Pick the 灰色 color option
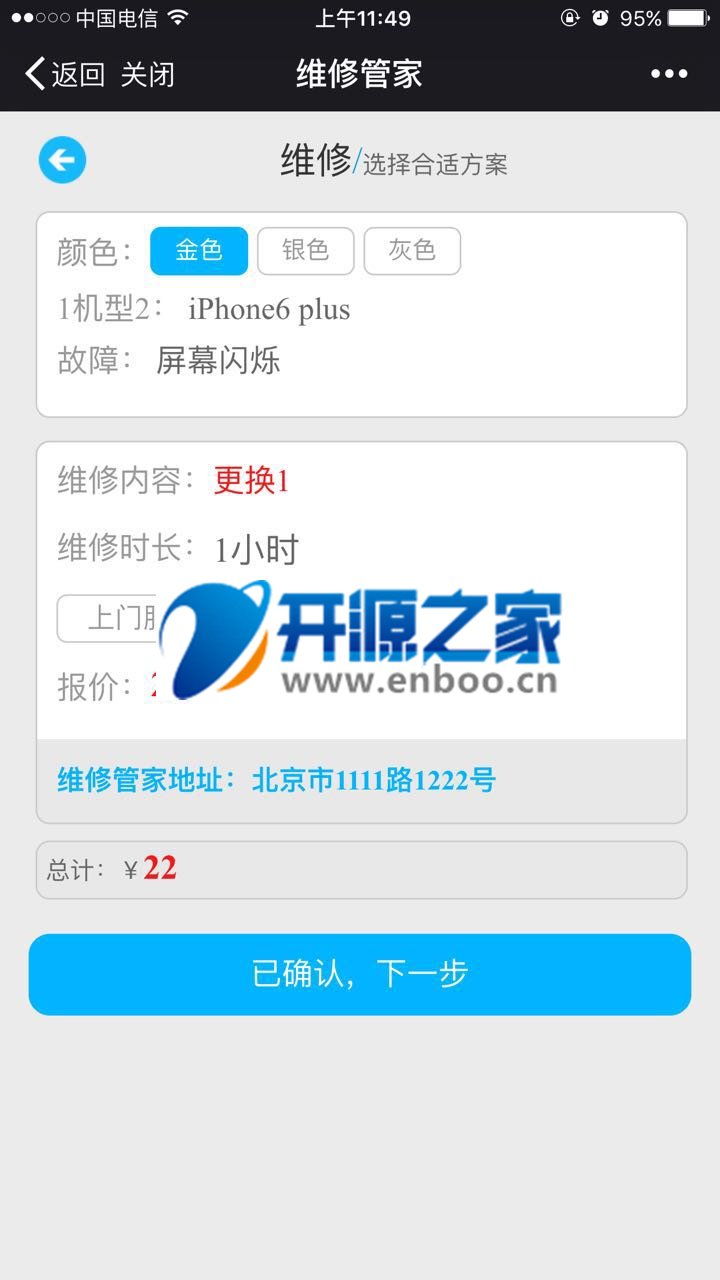Image resolution: width=720 pixels, height=1280 pixels. tap(412, 251)
